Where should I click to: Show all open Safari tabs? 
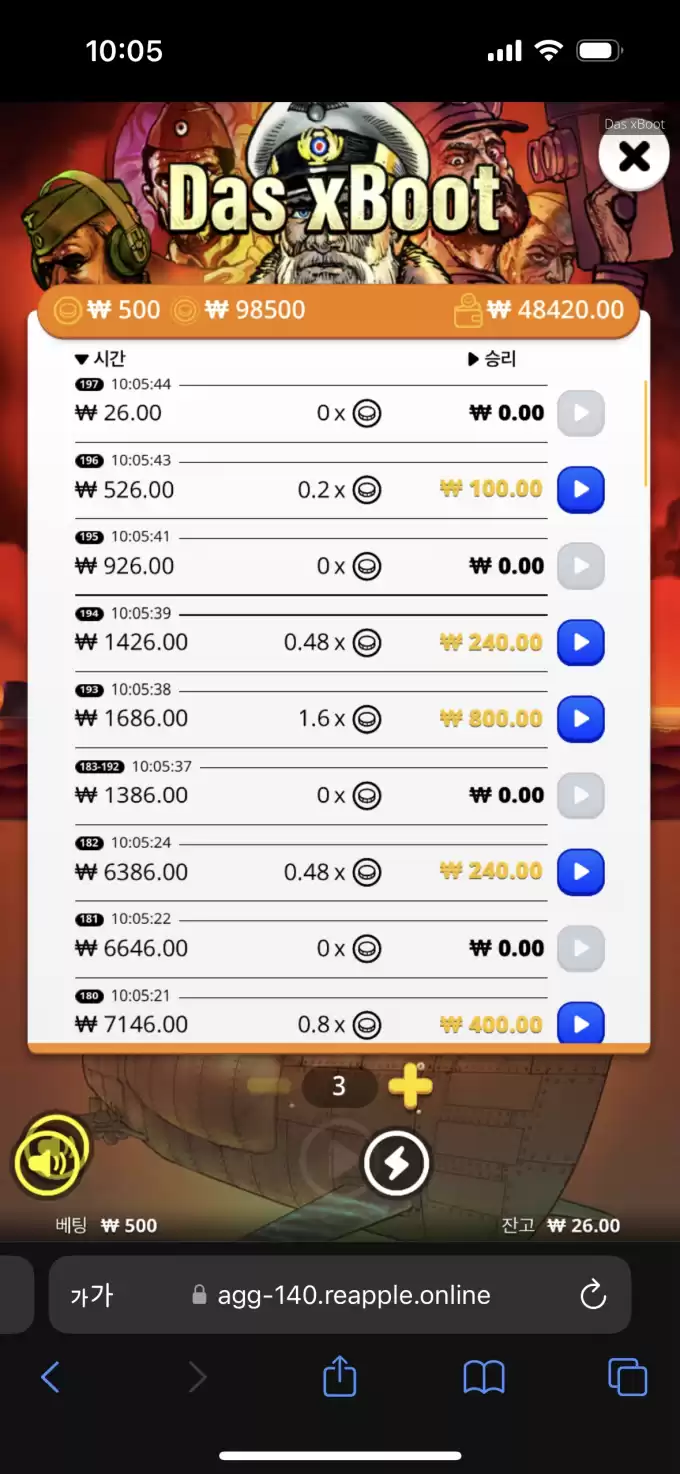[627, 1377]
